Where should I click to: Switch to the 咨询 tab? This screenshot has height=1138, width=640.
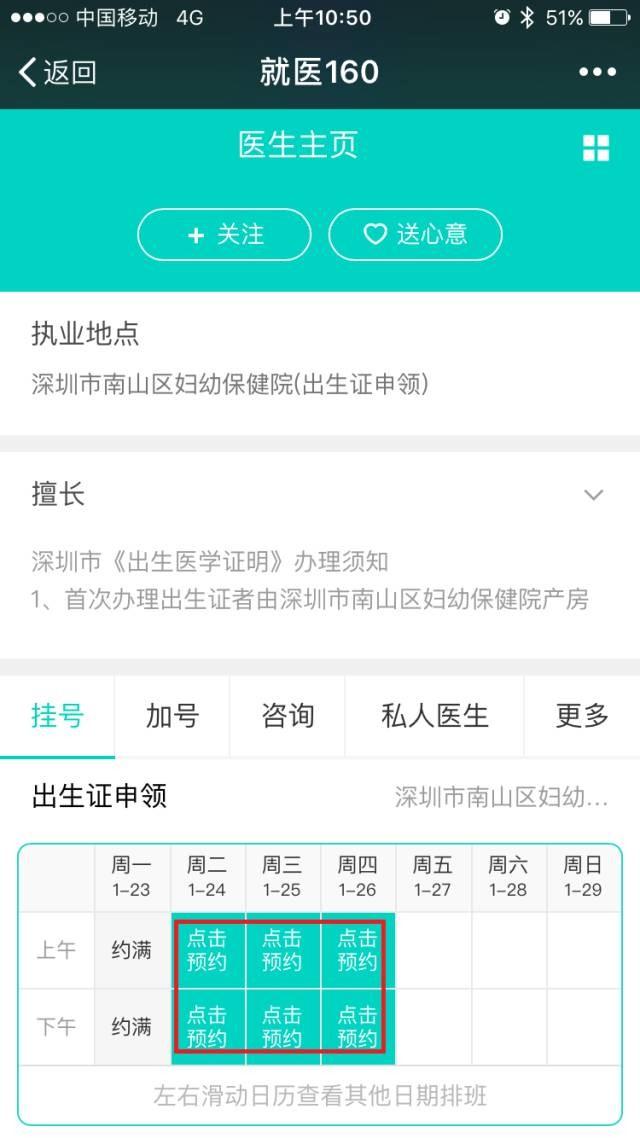tap(287, 716)
